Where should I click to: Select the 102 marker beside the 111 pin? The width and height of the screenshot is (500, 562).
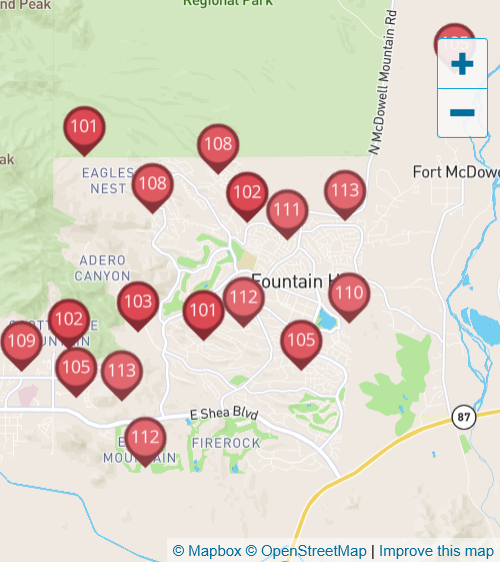click(247, 194)
